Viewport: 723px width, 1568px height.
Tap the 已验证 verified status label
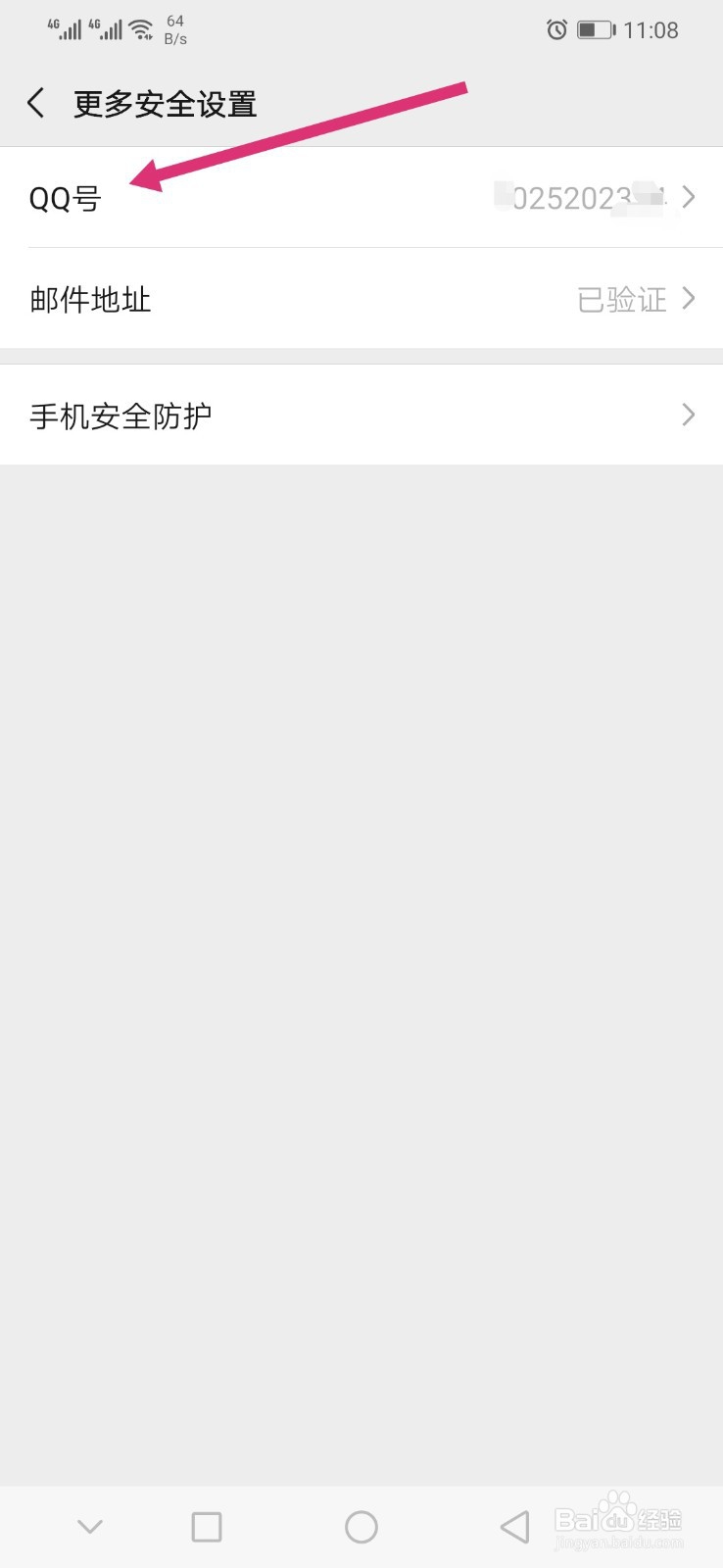621,299
